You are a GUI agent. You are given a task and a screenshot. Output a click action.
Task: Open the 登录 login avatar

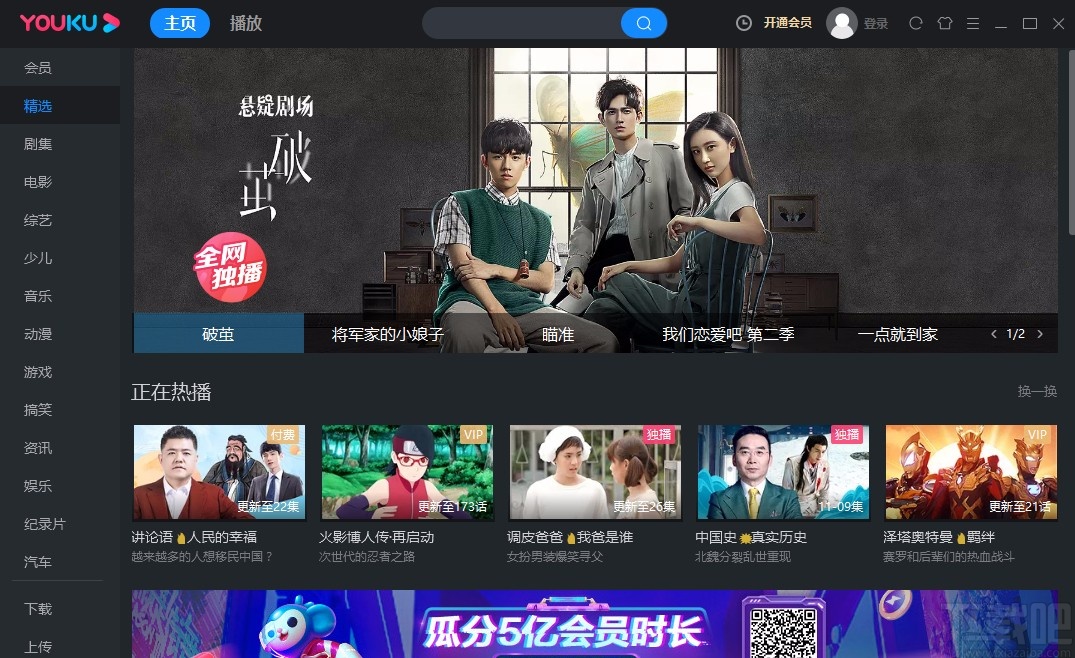[843, 23]
